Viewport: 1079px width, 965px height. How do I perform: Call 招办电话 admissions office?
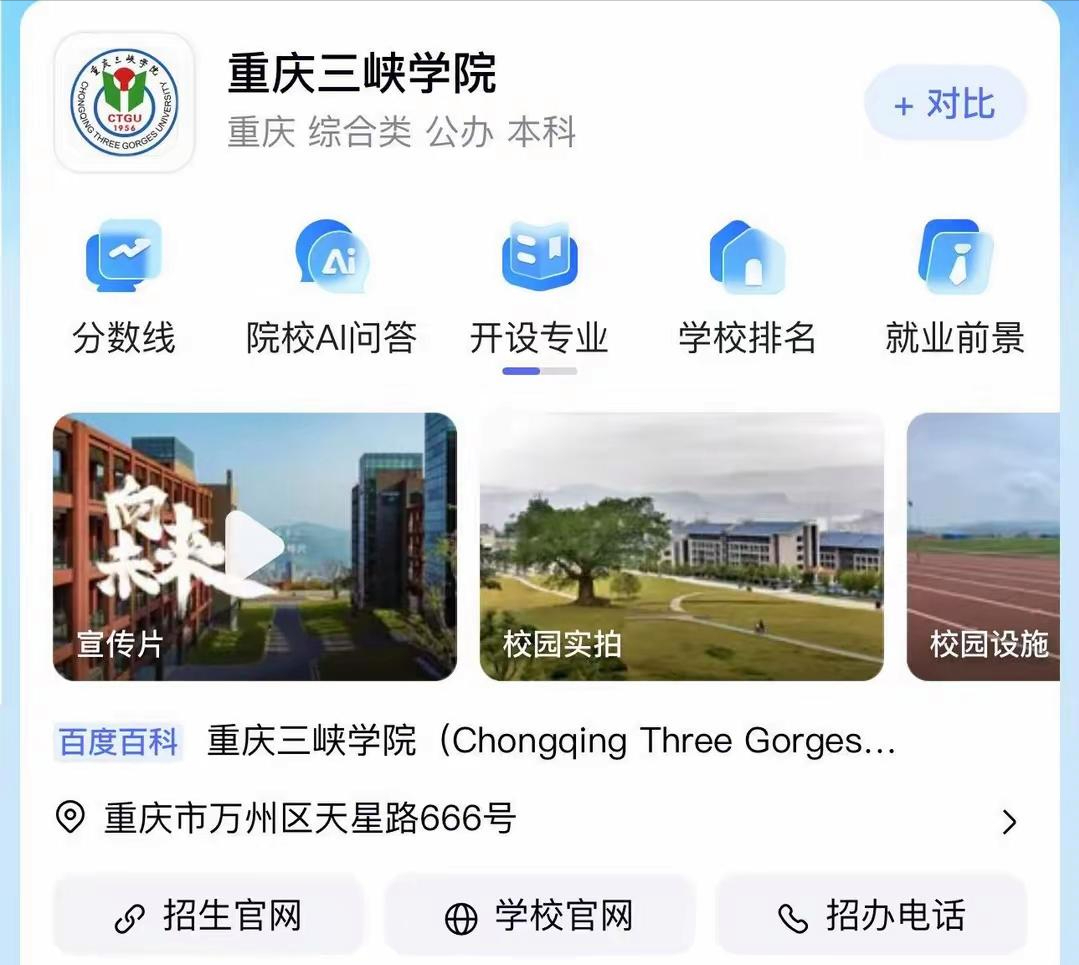coord(871,916)
